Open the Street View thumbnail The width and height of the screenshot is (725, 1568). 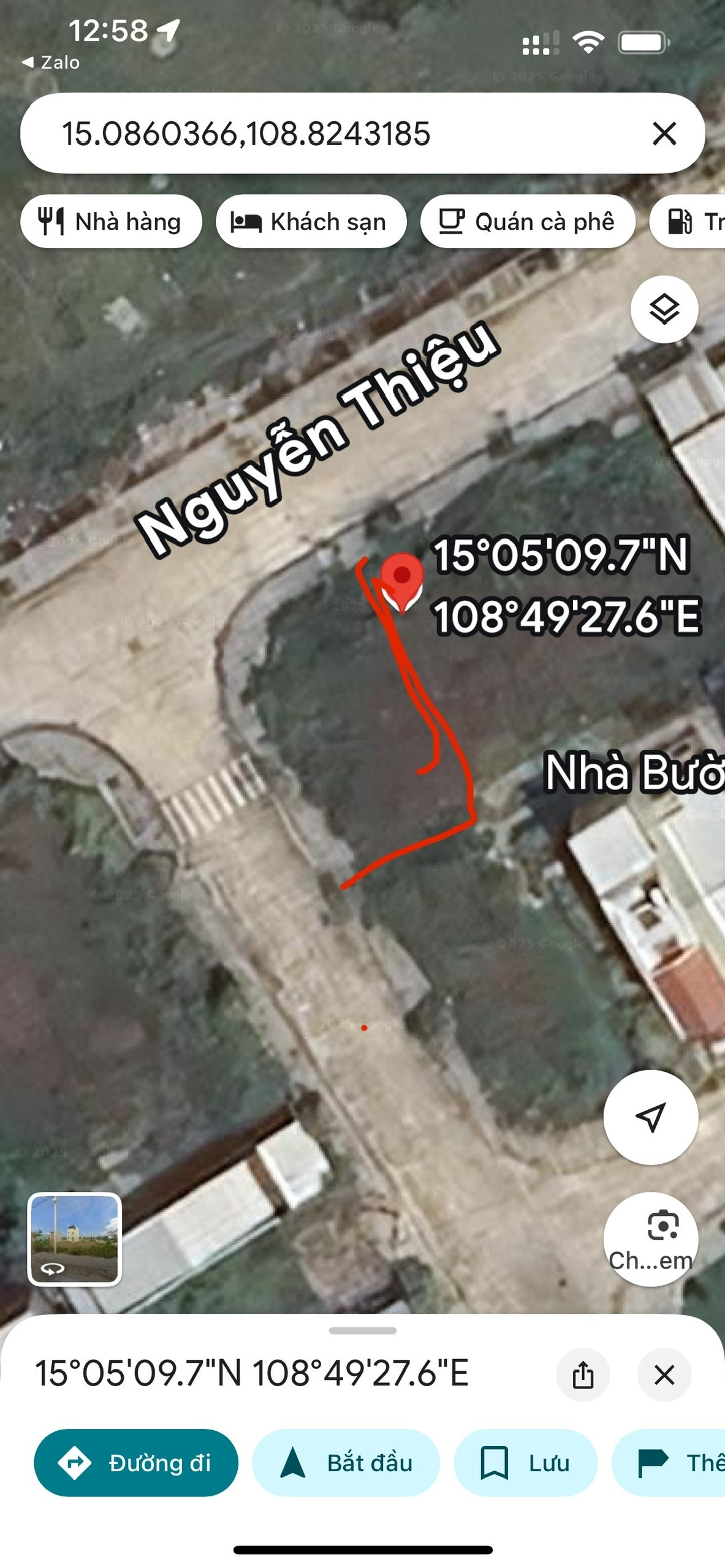[x=75, y=1238]
